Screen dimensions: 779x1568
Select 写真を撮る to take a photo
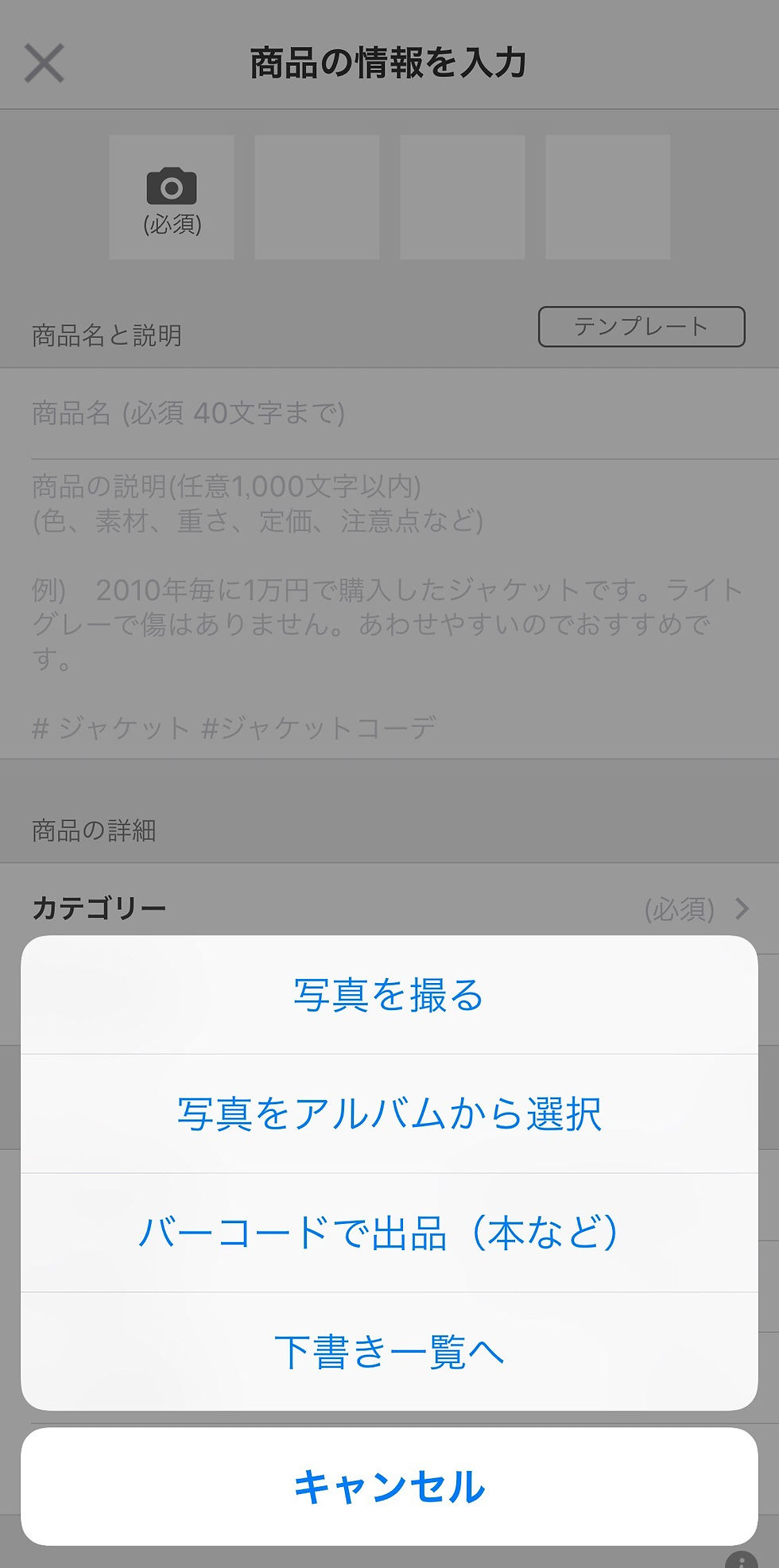tap(389, 995)
